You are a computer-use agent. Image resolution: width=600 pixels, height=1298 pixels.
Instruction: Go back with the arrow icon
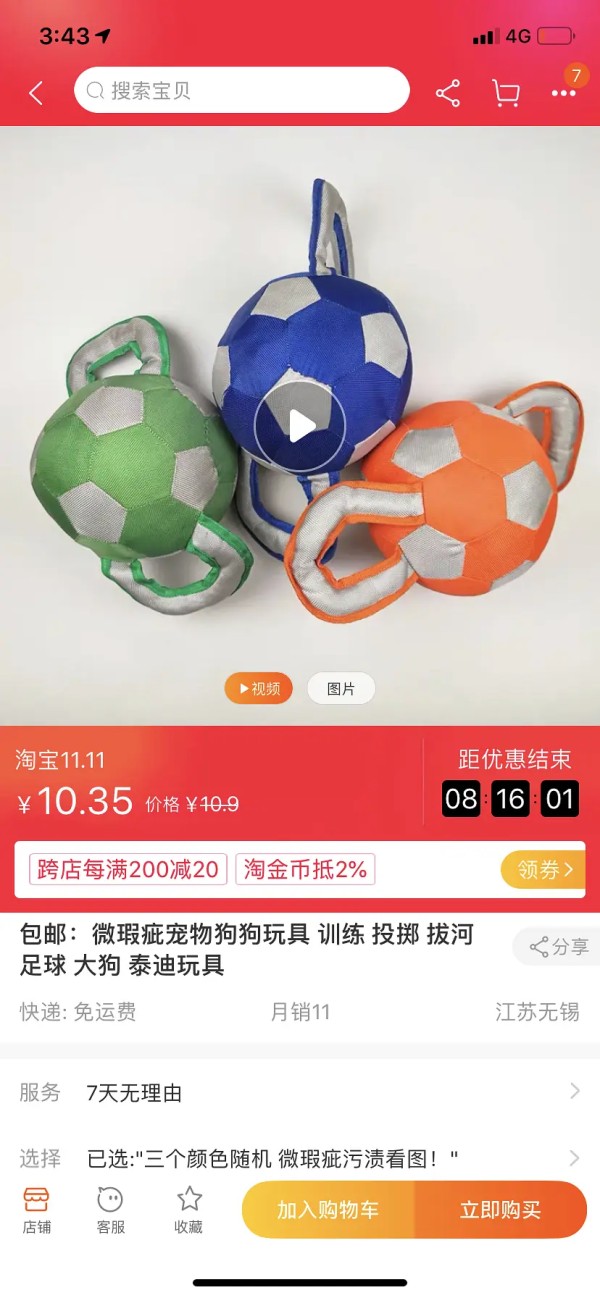point(36,93)
